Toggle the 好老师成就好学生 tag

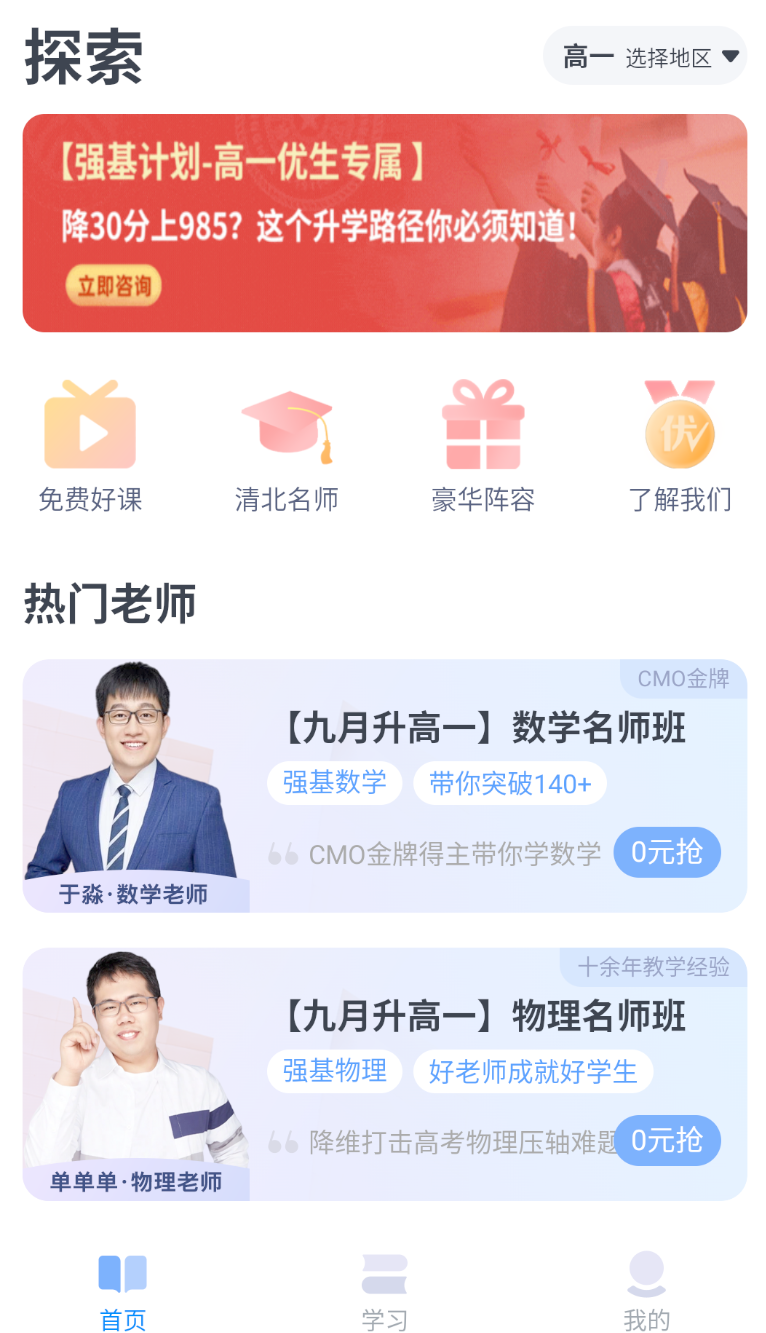(x=533, y=1071)
